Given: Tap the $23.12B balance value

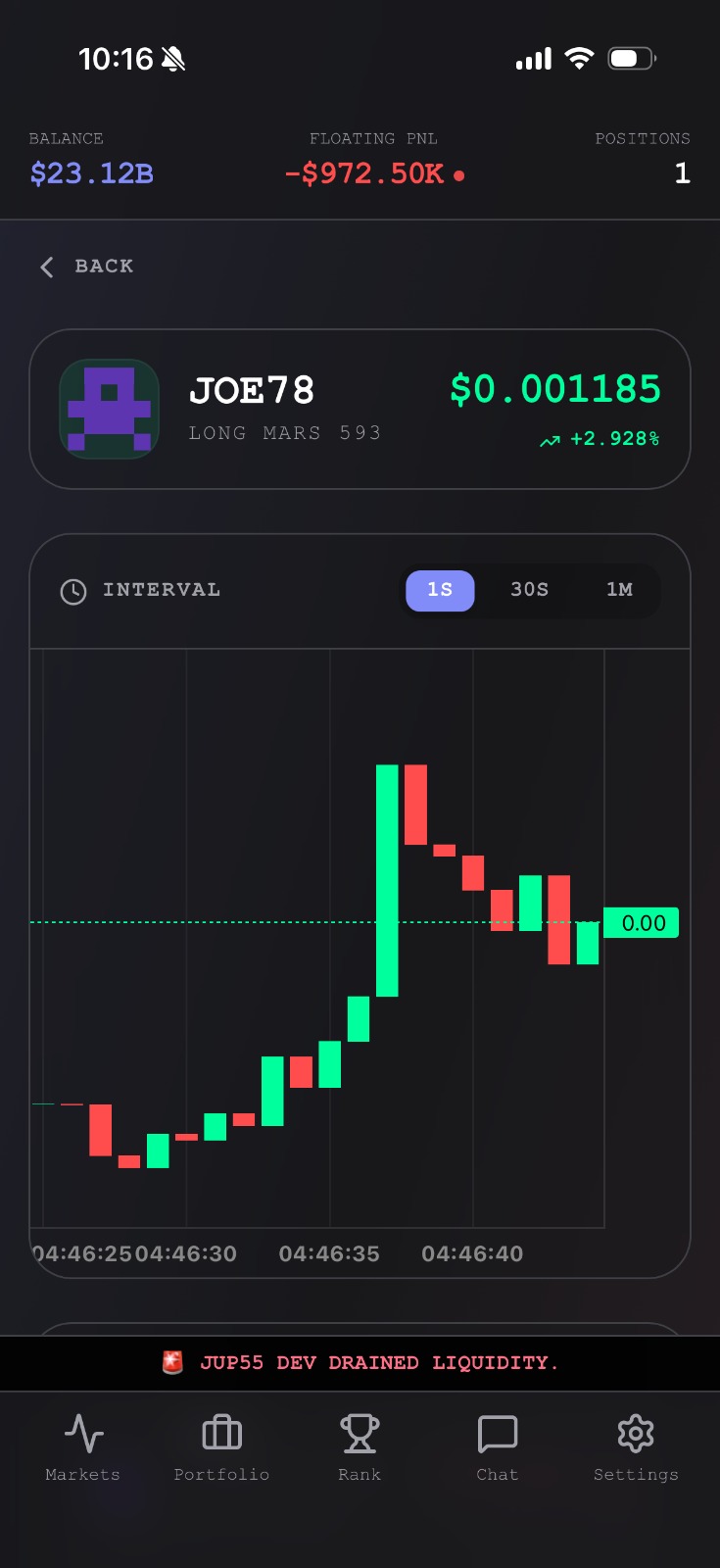Looking at the screenshot, I should [90, 172].
